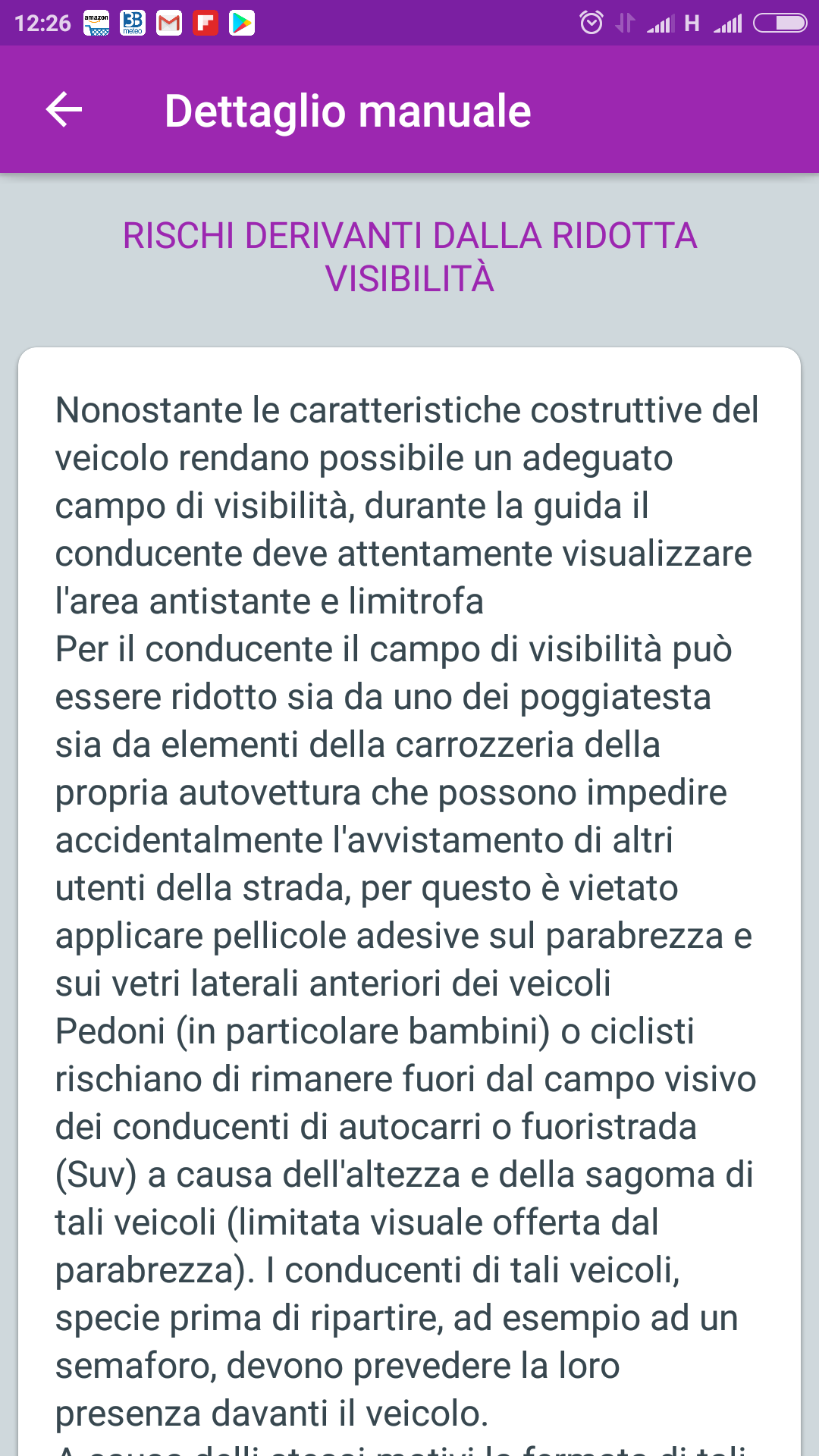Go back from Dettaglio manuale
The width and height of the screenshot is (819, 1456).
64,110
